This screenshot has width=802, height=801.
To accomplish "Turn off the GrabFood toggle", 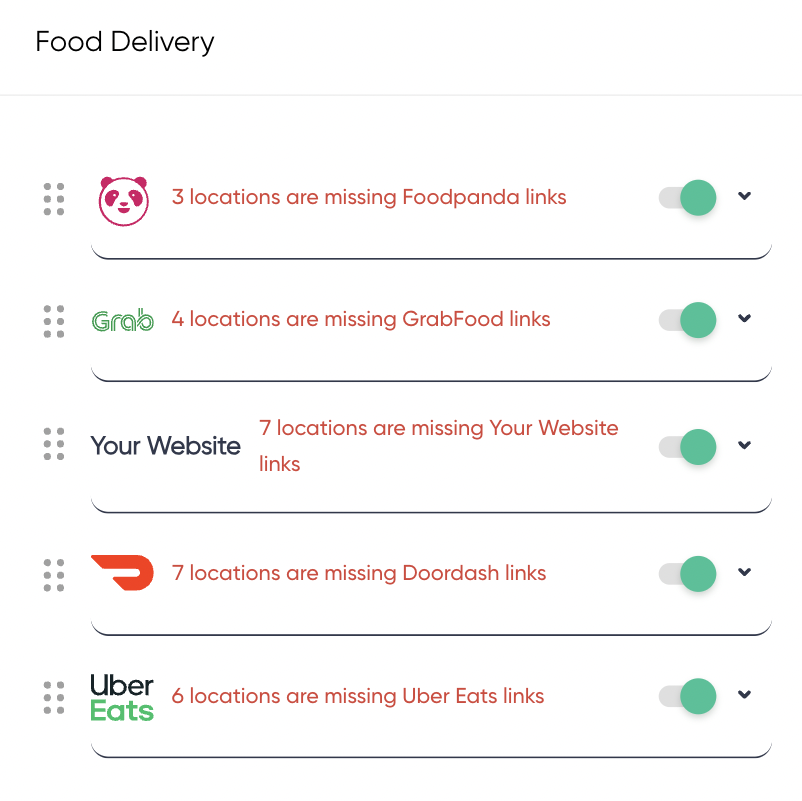I will tap(688, 320).
